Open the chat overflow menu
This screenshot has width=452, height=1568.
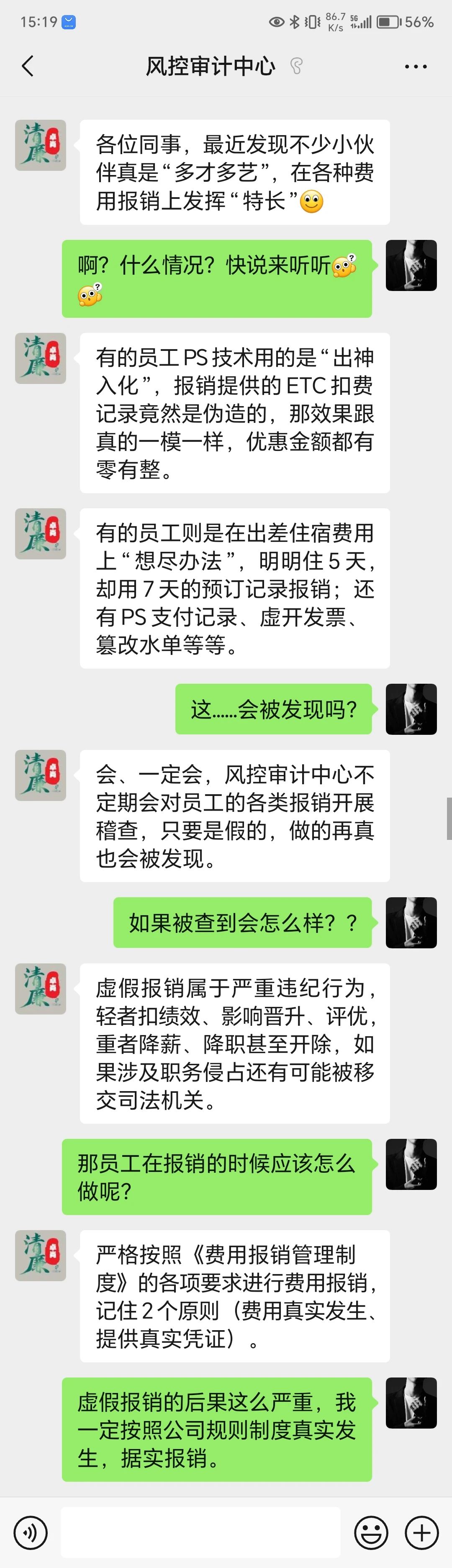point(416,66)
